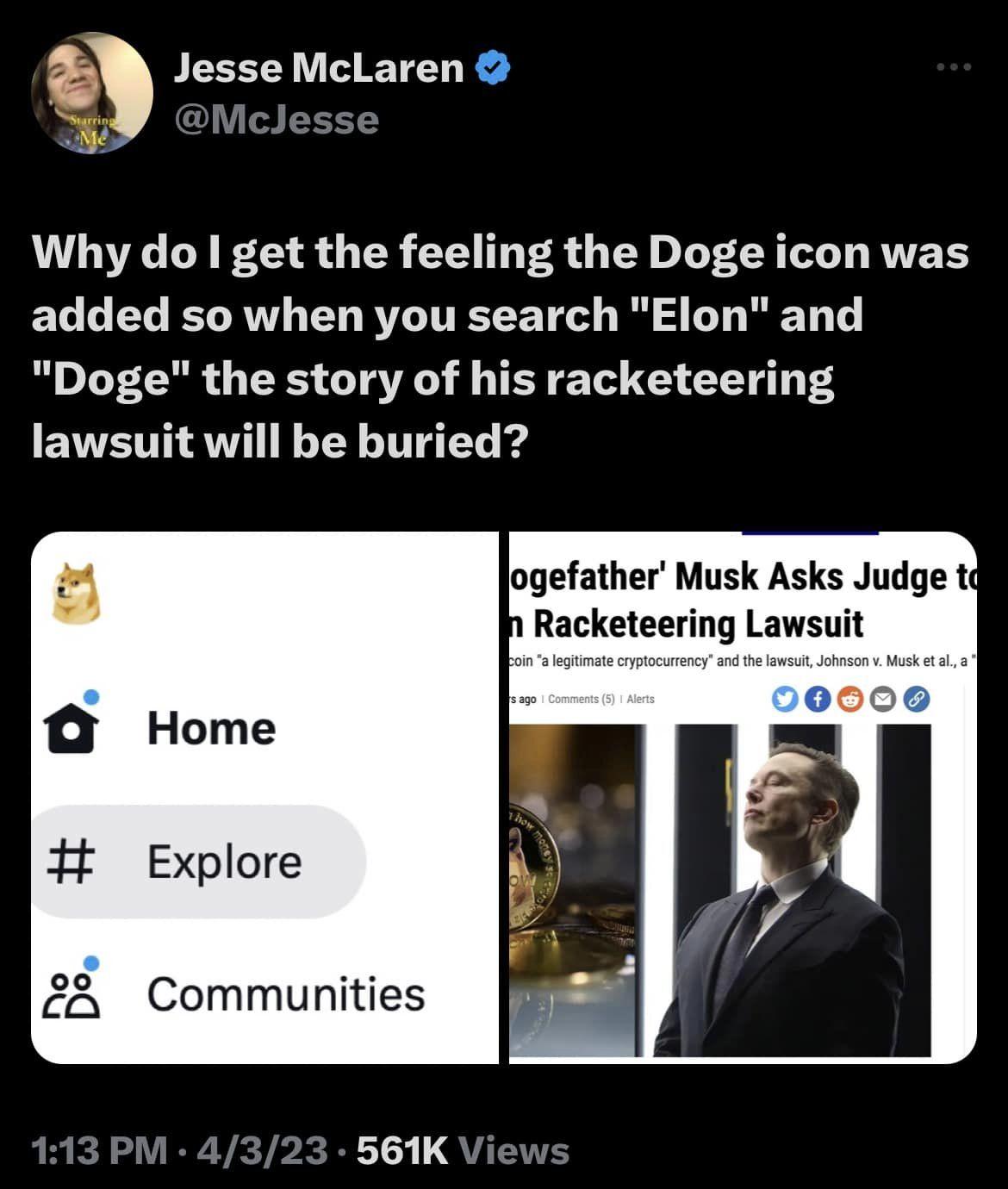Select Communities in the navigation sidebar
Screen dimensions: 1008x1189
(x=284, y=995)
